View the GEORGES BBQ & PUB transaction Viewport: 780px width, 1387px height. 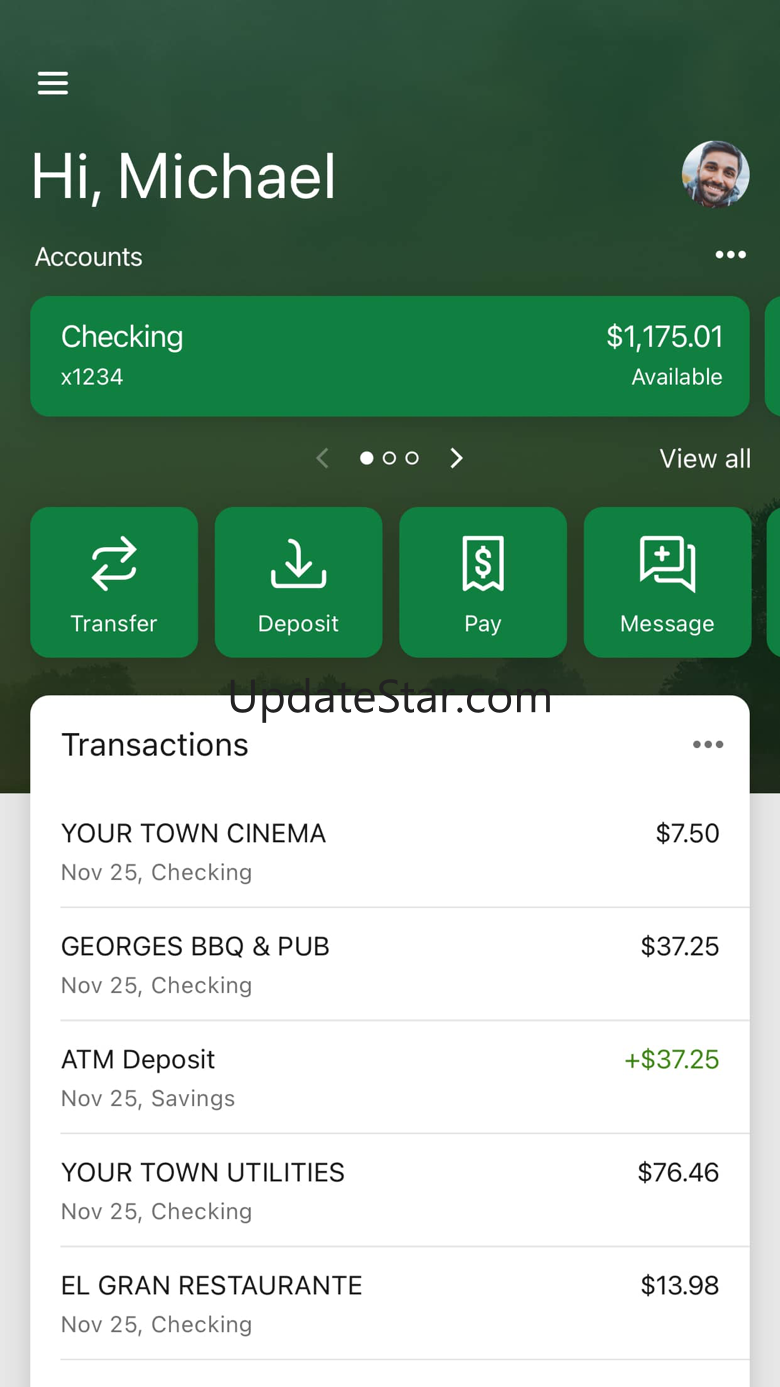point(390,964)
